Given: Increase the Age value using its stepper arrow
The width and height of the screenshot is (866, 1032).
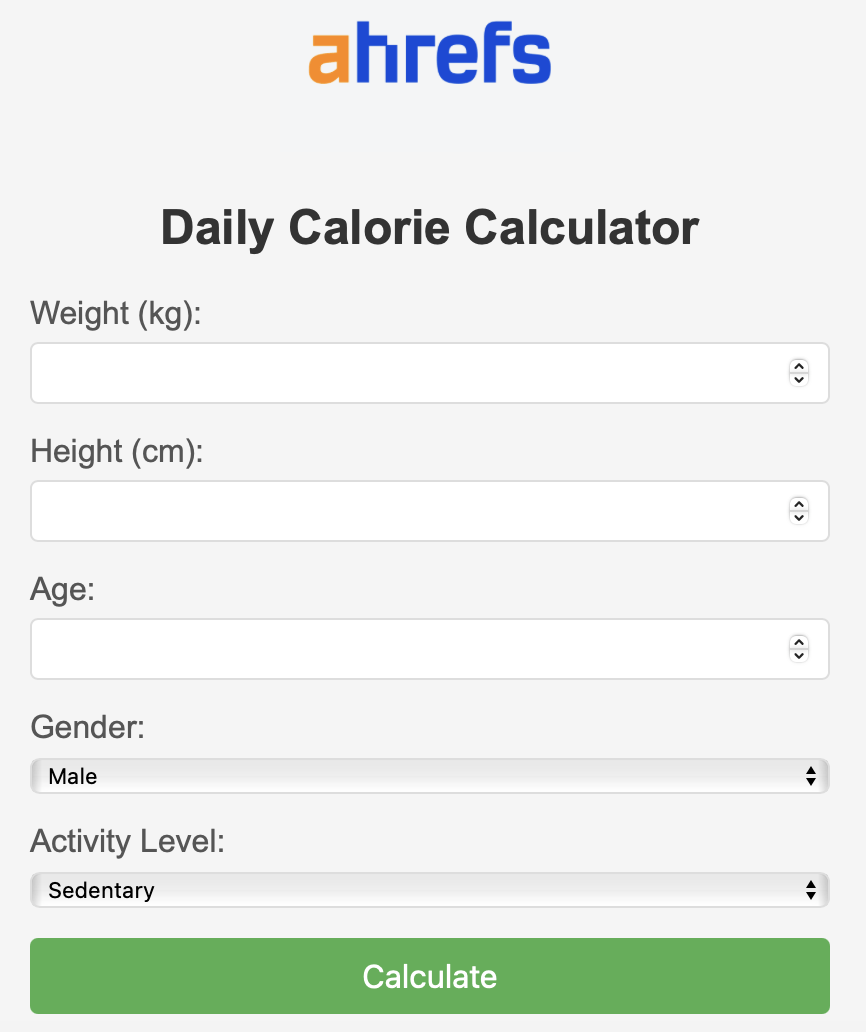Looking at the screenshot, I should [x=798, y=643].
